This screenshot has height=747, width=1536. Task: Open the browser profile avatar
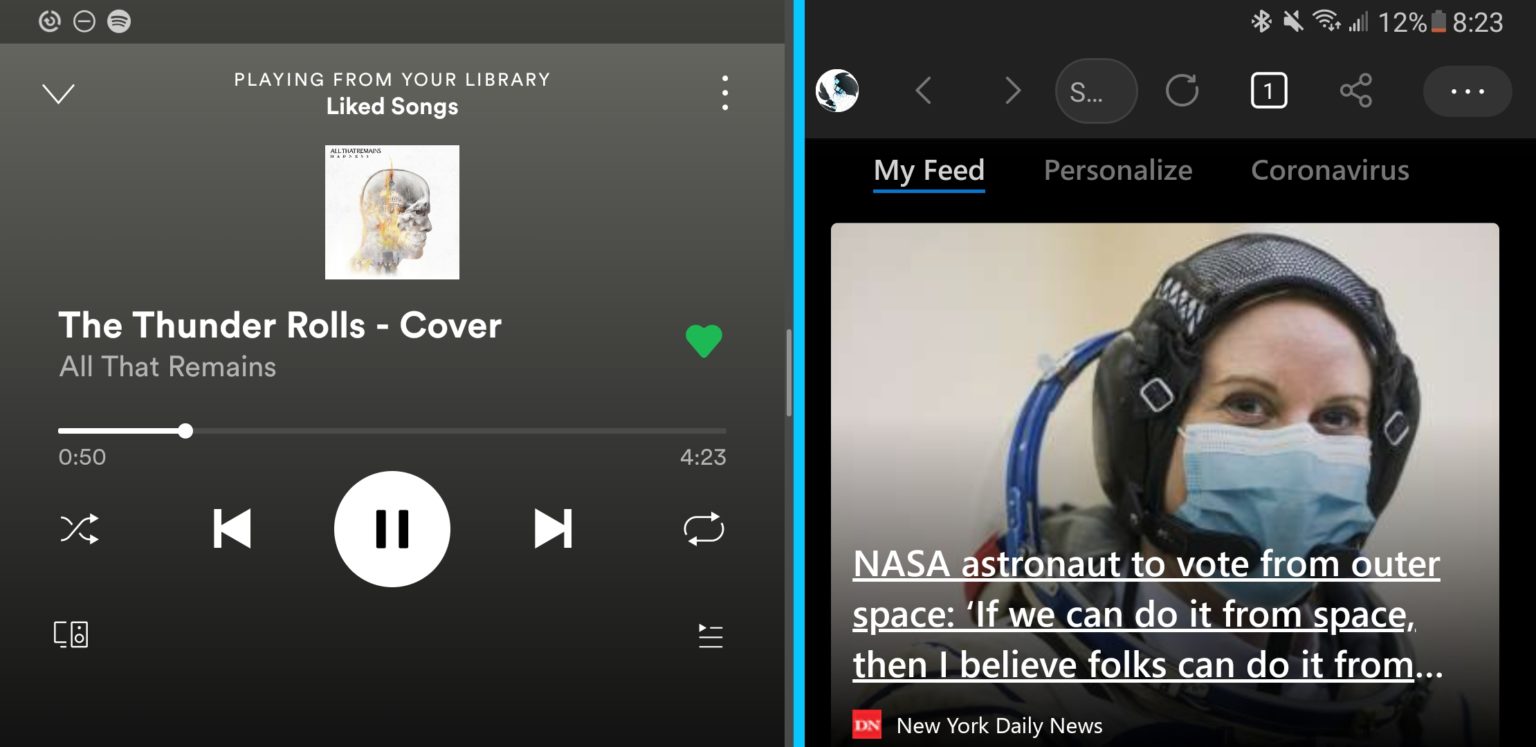point(837,91)
